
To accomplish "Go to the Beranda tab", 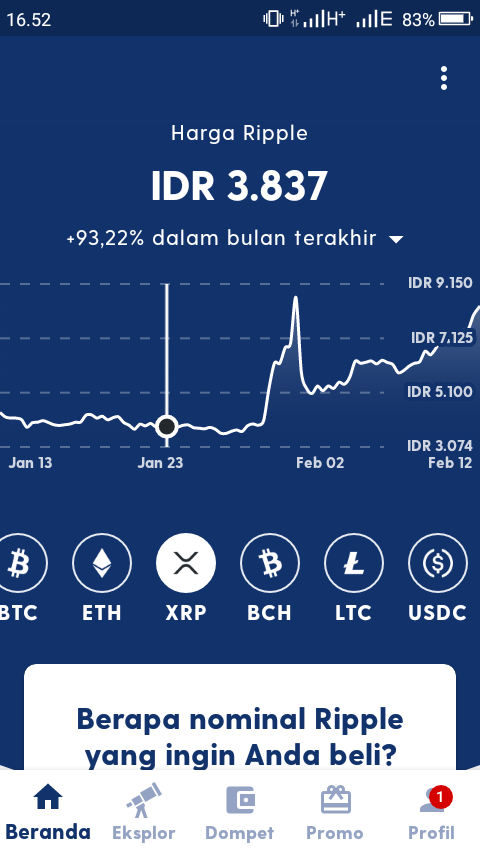I will 48,813.
